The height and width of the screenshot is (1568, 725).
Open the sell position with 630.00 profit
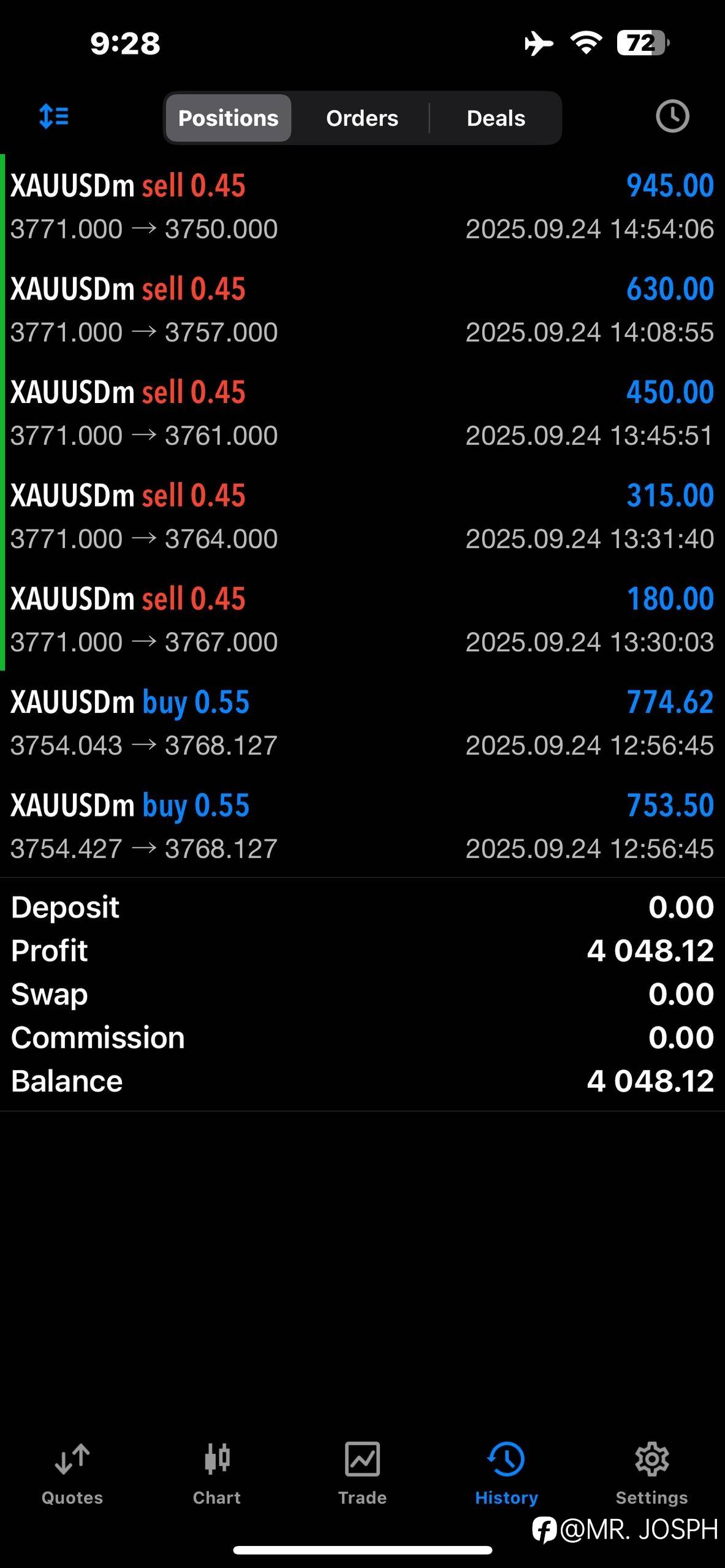pos(362,310)
